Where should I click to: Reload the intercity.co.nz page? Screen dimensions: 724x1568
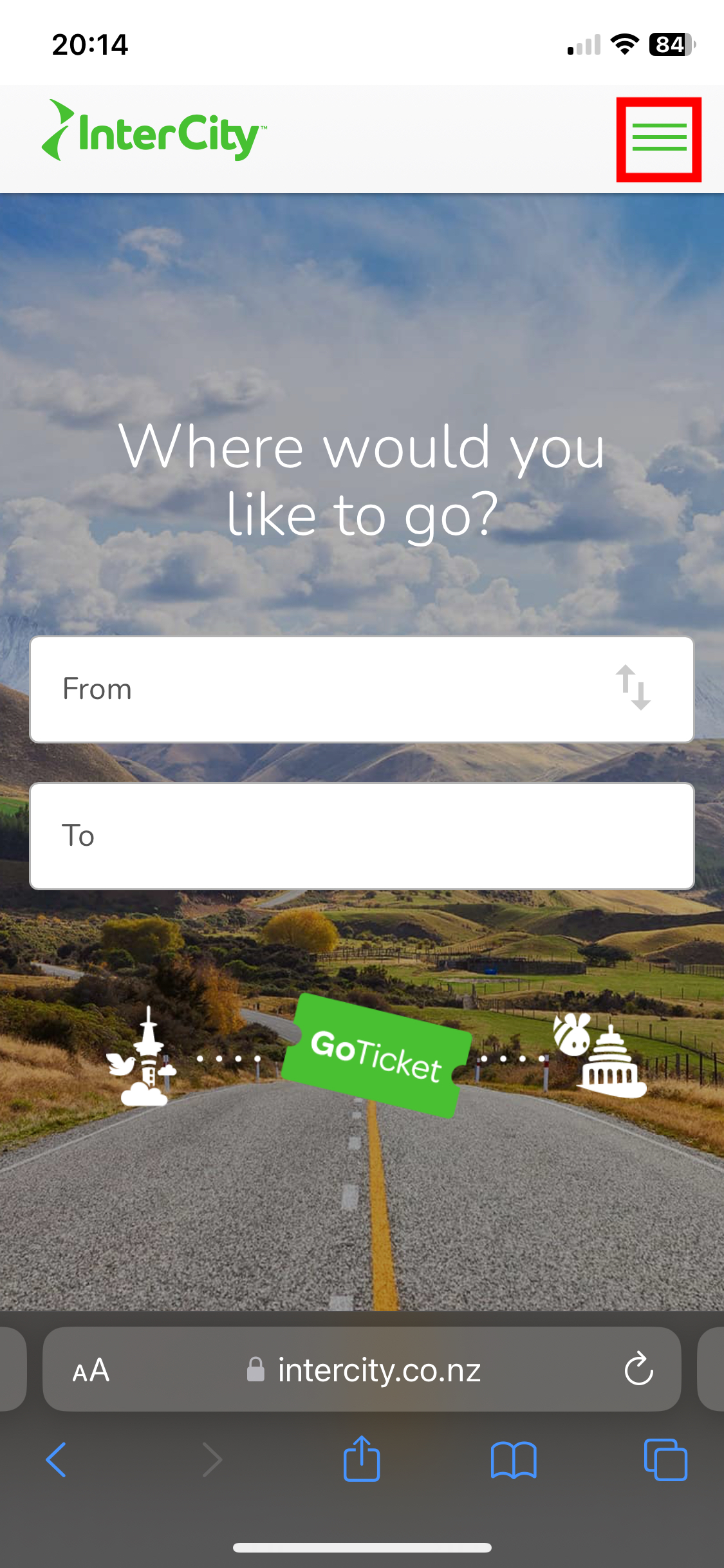click(x=638, y=1368)
